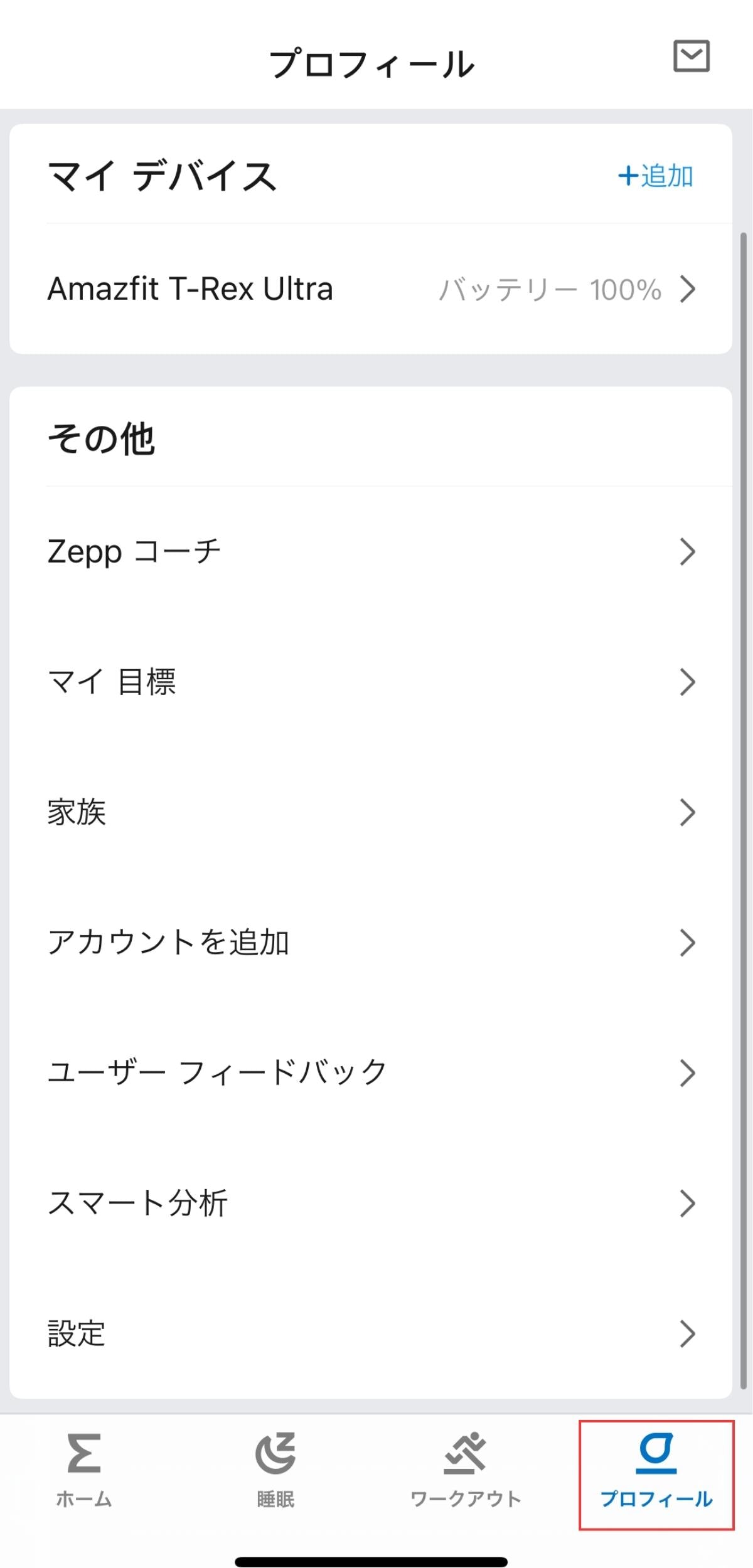Screen dimensions: 753x1568
Task: Open ユーザー フィードバック
Action: click(x=371, y=1073)
